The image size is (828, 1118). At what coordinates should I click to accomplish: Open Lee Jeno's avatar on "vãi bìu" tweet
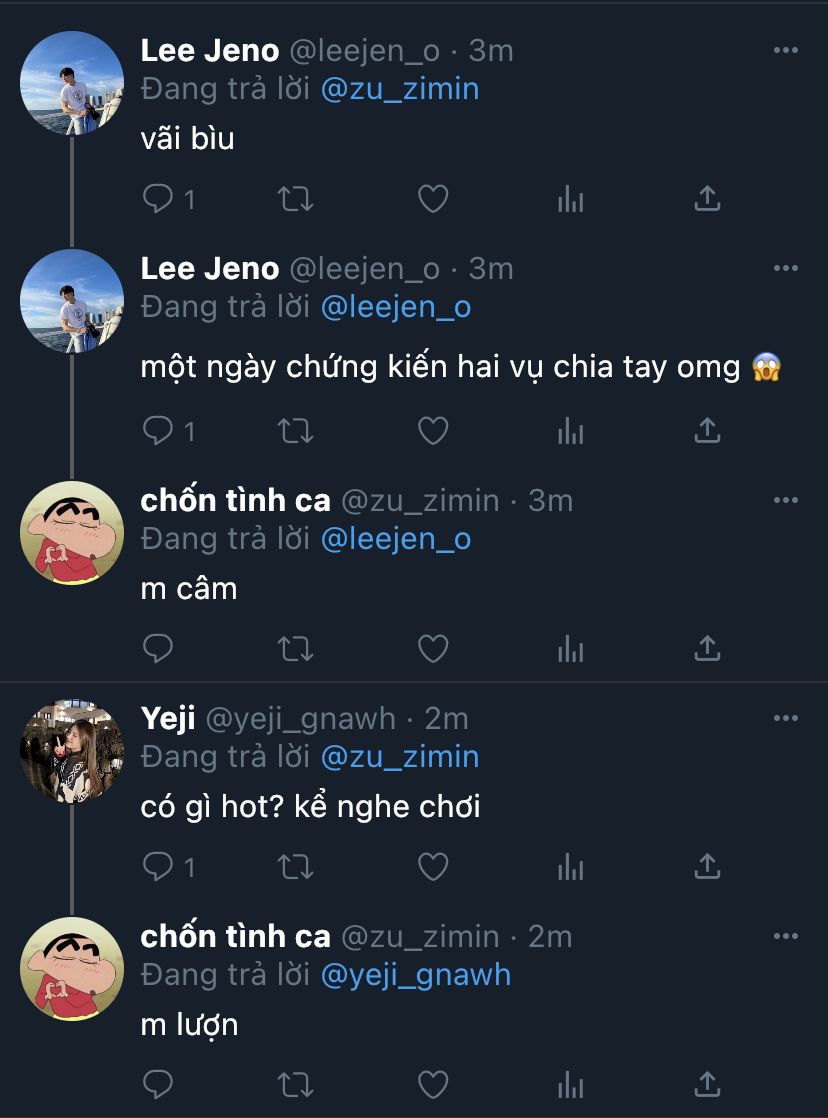72,83
